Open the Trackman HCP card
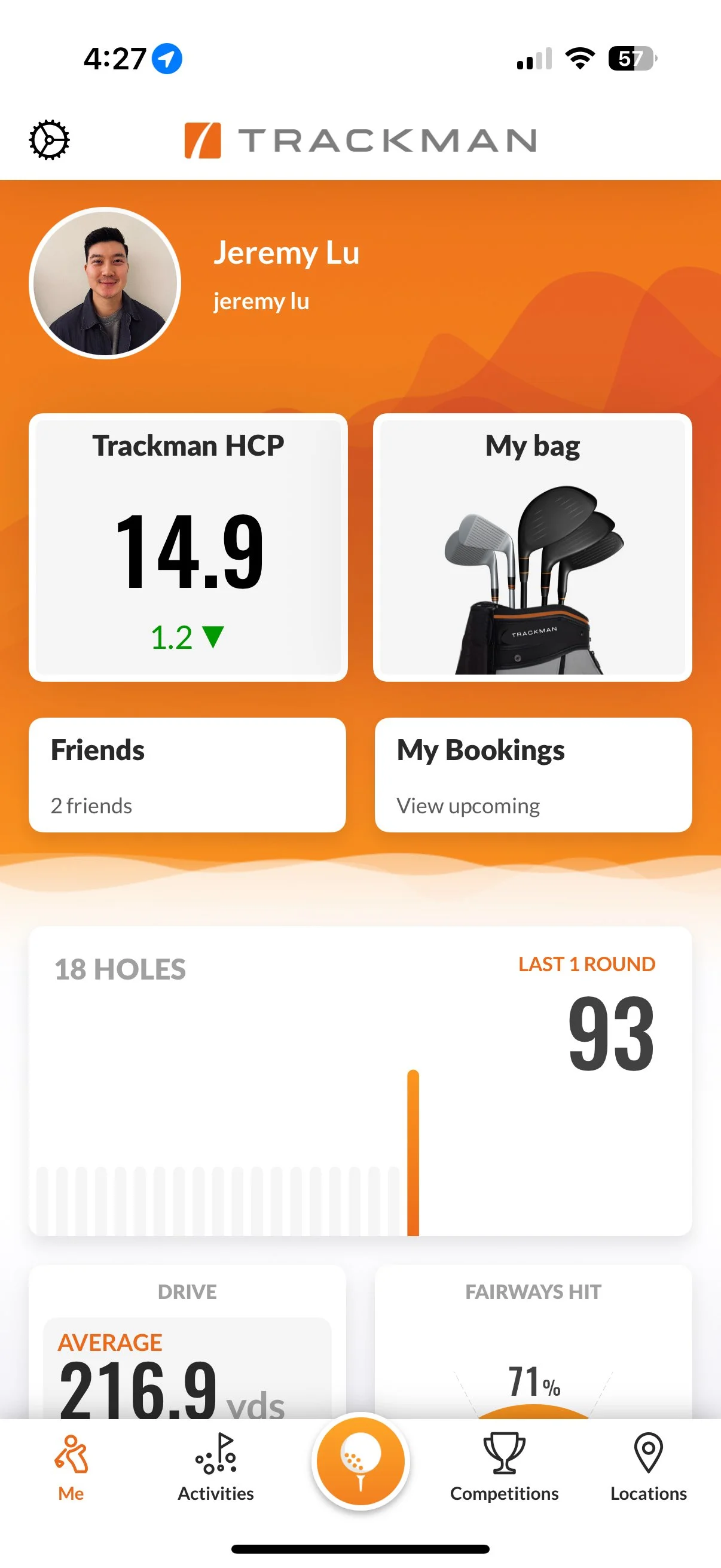The width and height of the screenshot is (721, 1568). pyautogui.click(x=188, y=547)
